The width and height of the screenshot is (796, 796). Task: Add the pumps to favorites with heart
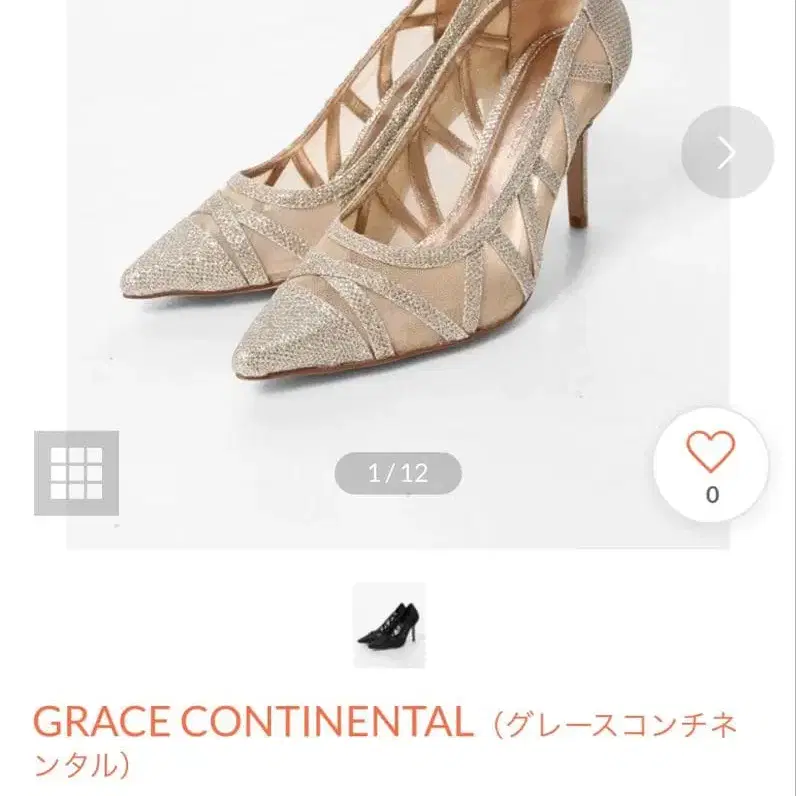click(711, 465)
